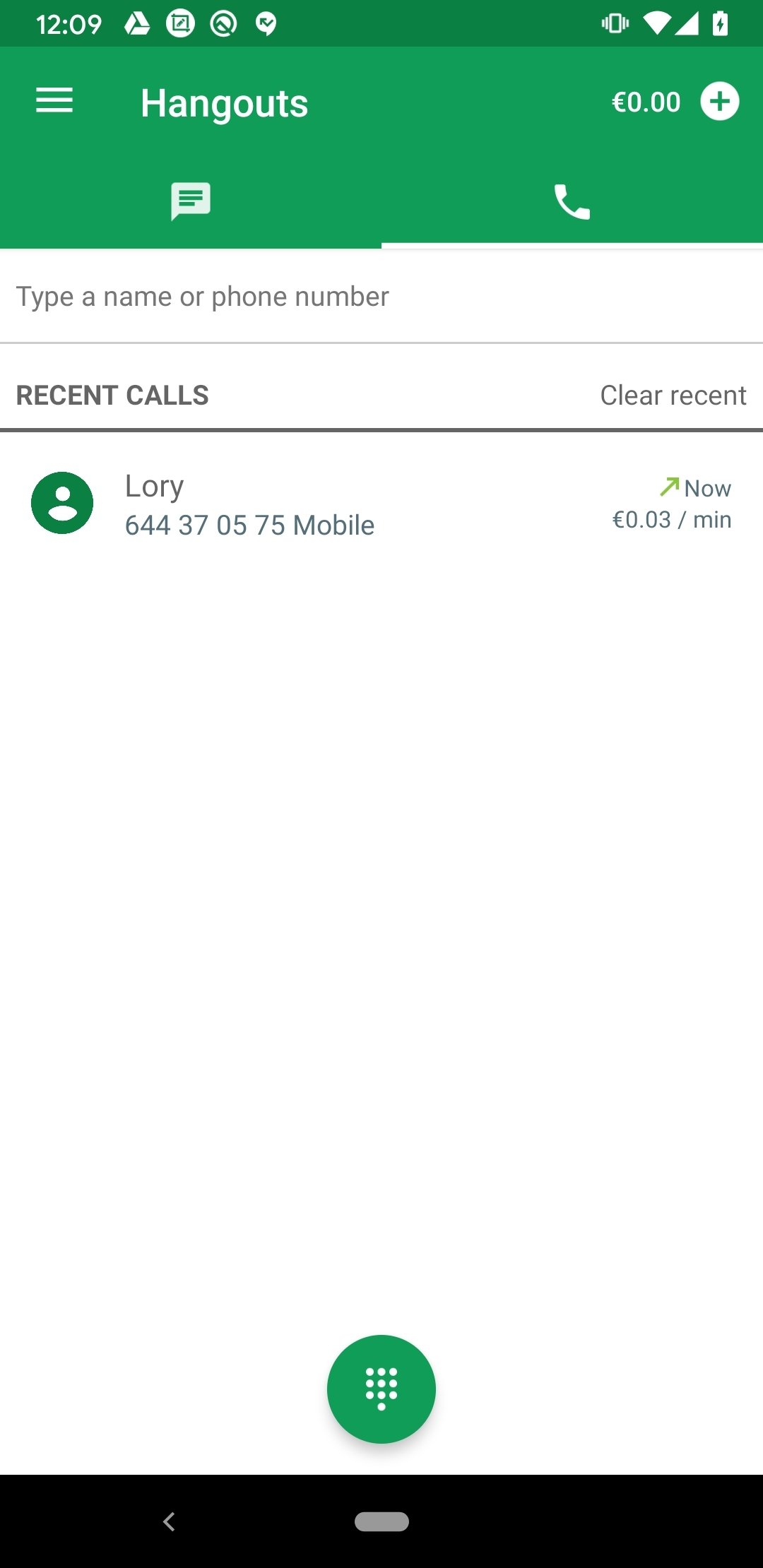Clear recent calls list
The width and height of the screenshot is (763, 1568).
[x=673, y=396]
